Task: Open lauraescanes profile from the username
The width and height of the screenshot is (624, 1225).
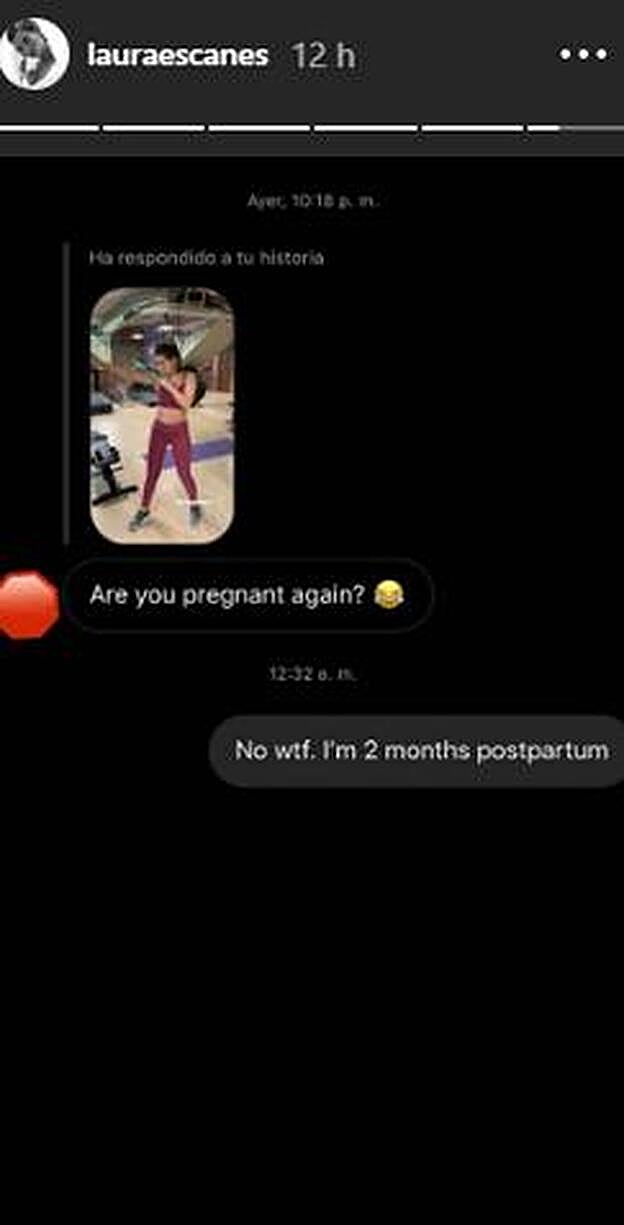Action: (x=179, y=55)
